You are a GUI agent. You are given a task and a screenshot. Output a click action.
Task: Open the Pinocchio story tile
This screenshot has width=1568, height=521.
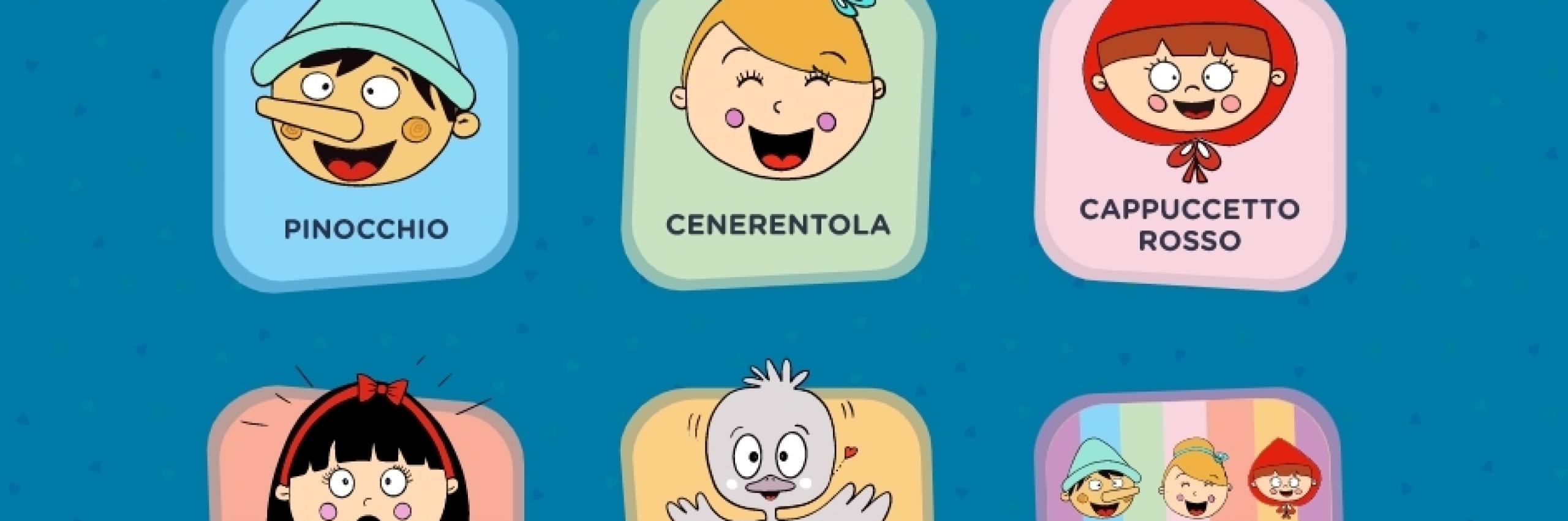(x=366, y=144)
